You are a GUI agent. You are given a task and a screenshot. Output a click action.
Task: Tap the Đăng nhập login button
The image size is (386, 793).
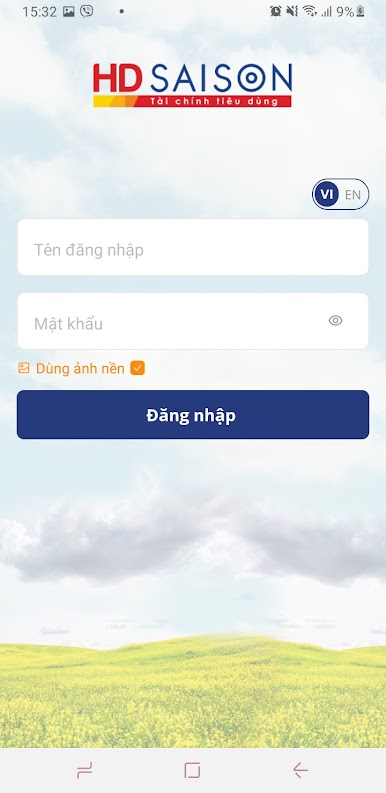coord(193,415)
